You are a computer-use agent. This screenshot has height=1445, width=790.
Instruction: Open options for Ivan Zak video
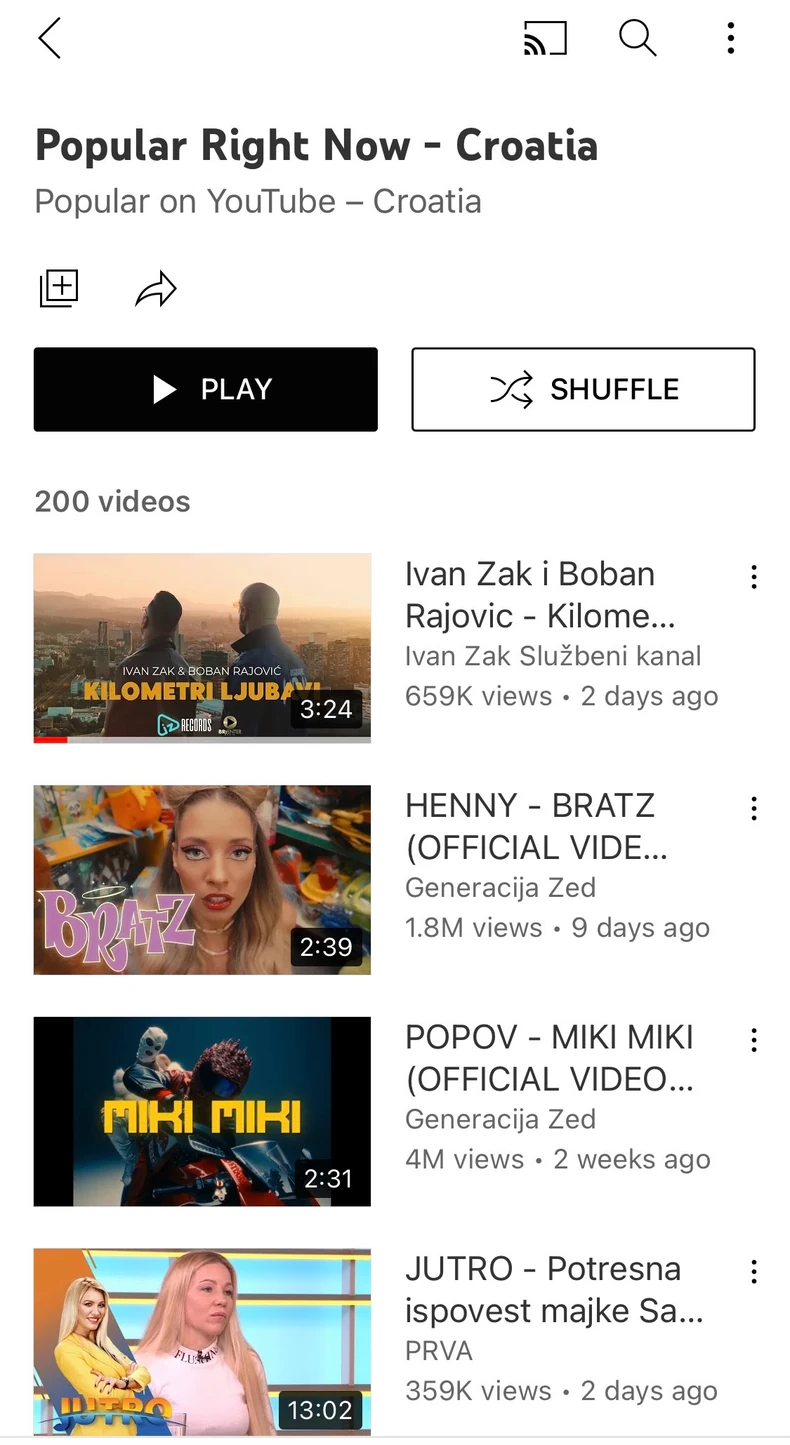tap(754, 576)
